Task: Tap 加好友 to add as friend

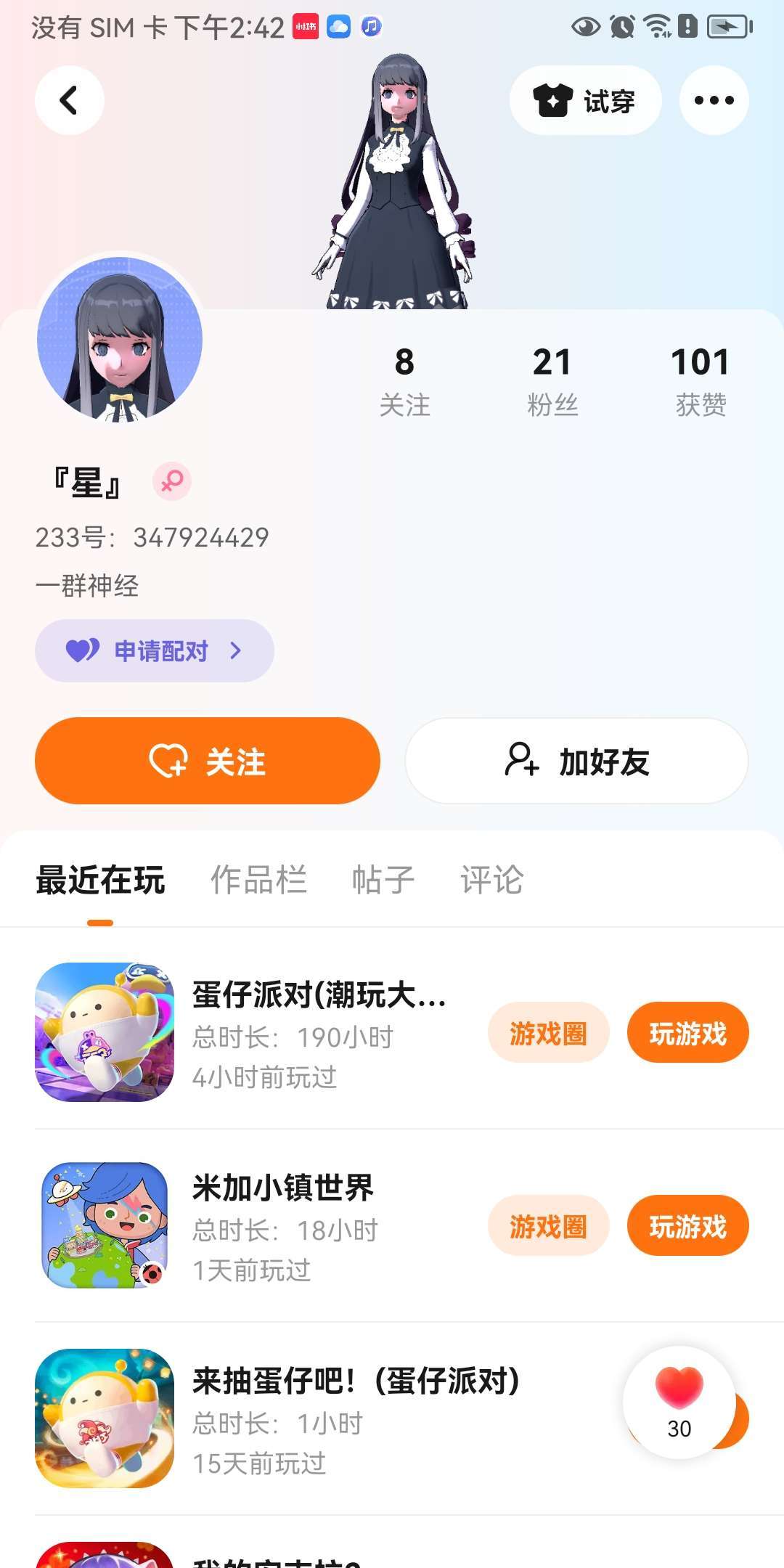Action: click(576, 761)
